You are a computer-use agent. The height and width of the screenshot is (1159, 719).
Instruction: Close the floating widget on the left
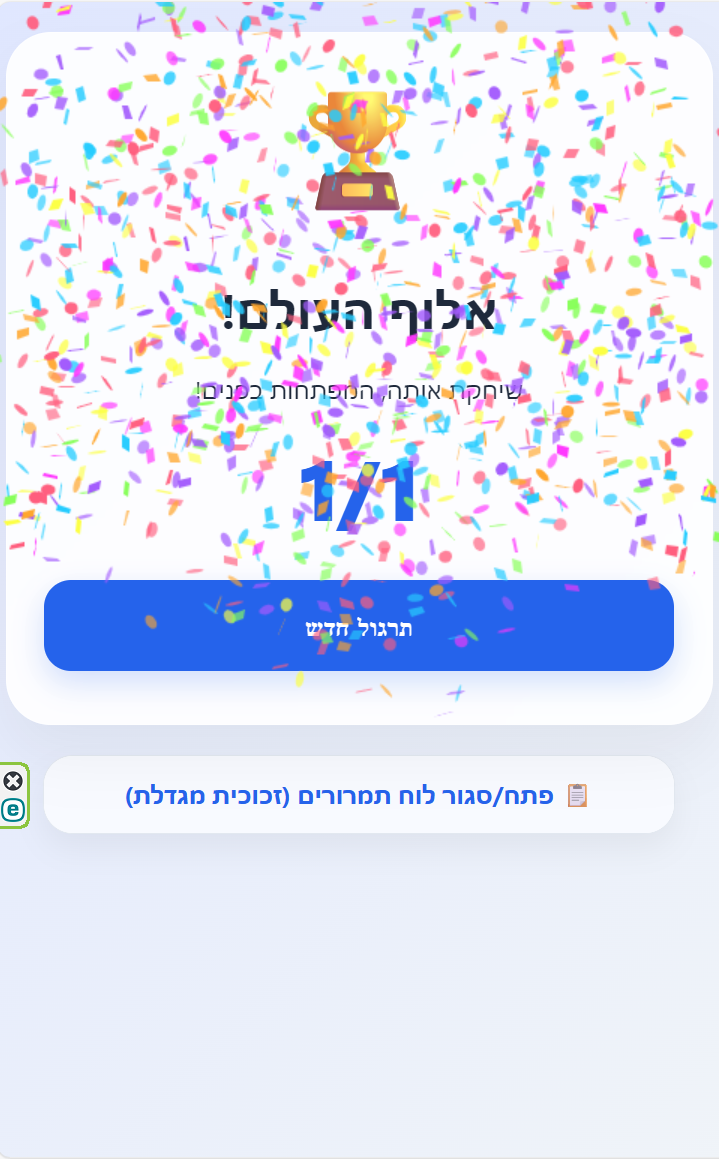pos(13,781)
